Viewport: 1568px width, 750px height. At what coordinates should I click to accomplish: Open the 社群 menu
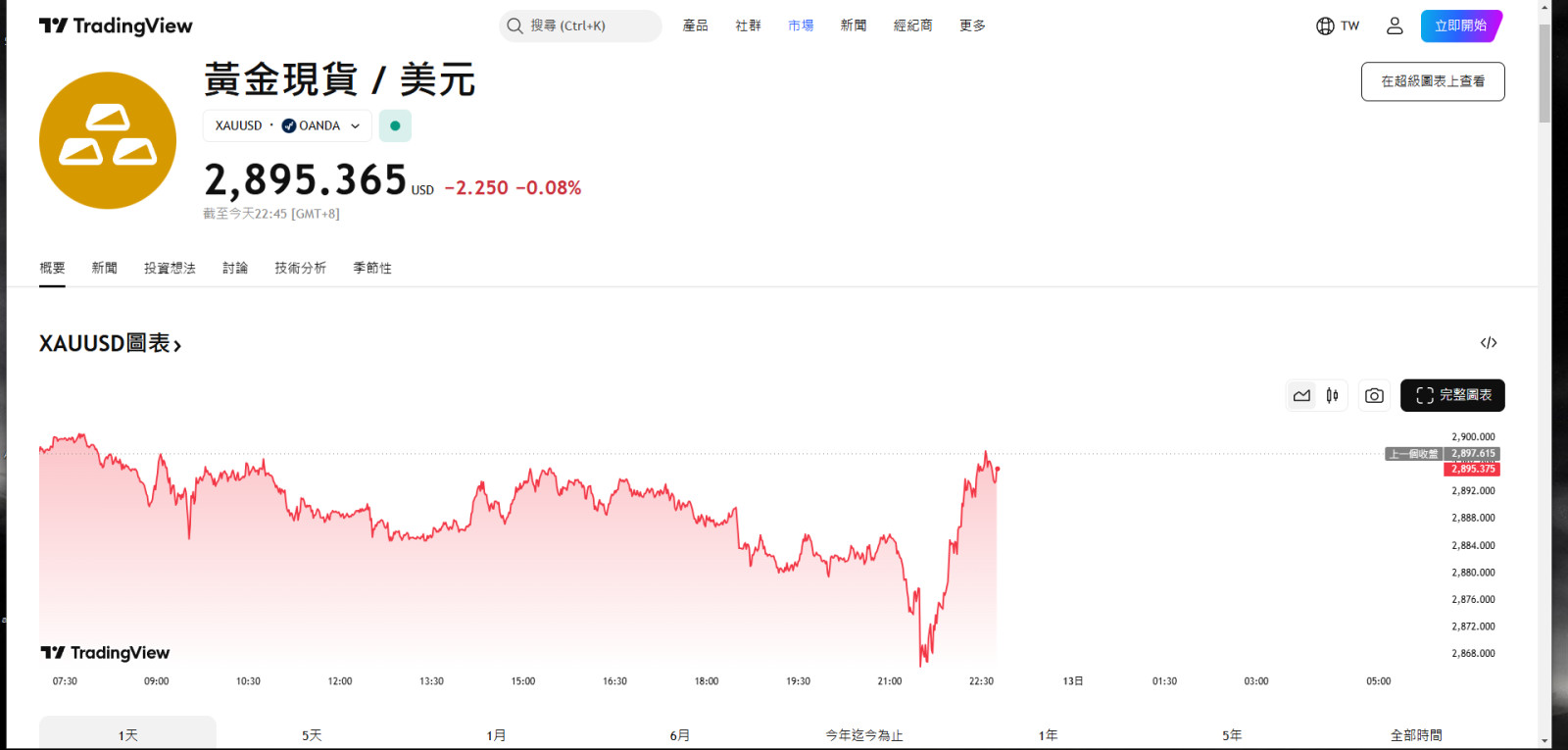tap(748, 25)
